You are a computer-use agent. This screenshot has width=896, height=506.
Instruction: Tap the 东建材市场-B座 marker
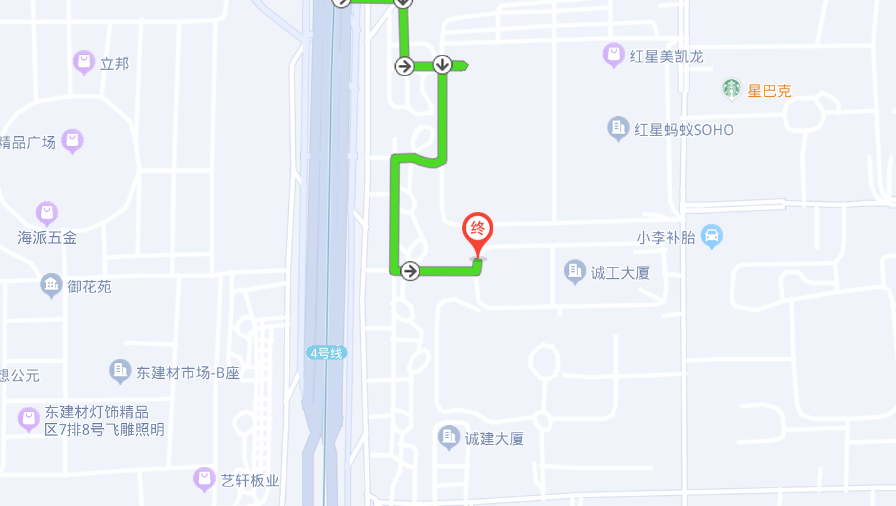tap(120, 372)
